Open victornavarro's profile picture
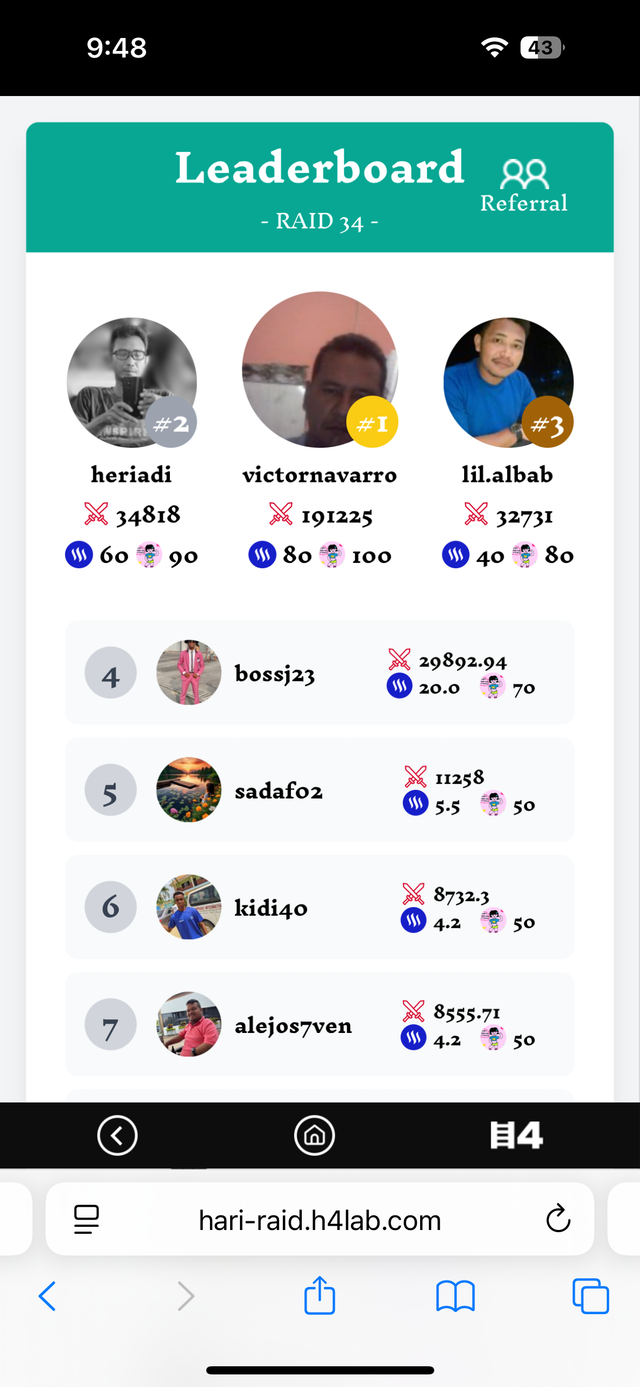Viewport: 640px width, 1387px height. [319, 369]
